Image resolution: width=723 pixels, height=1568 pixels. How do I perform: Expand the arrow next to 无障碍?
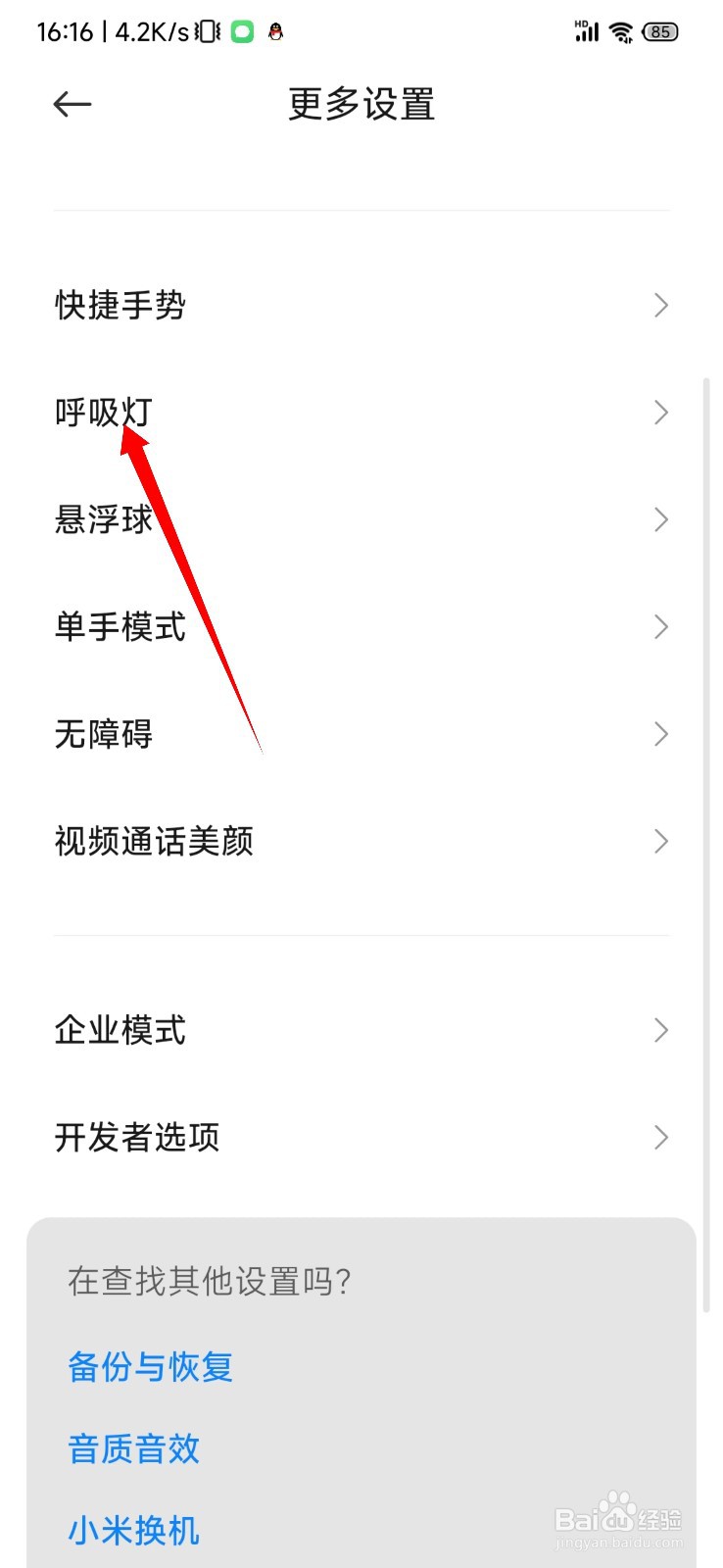660,733
